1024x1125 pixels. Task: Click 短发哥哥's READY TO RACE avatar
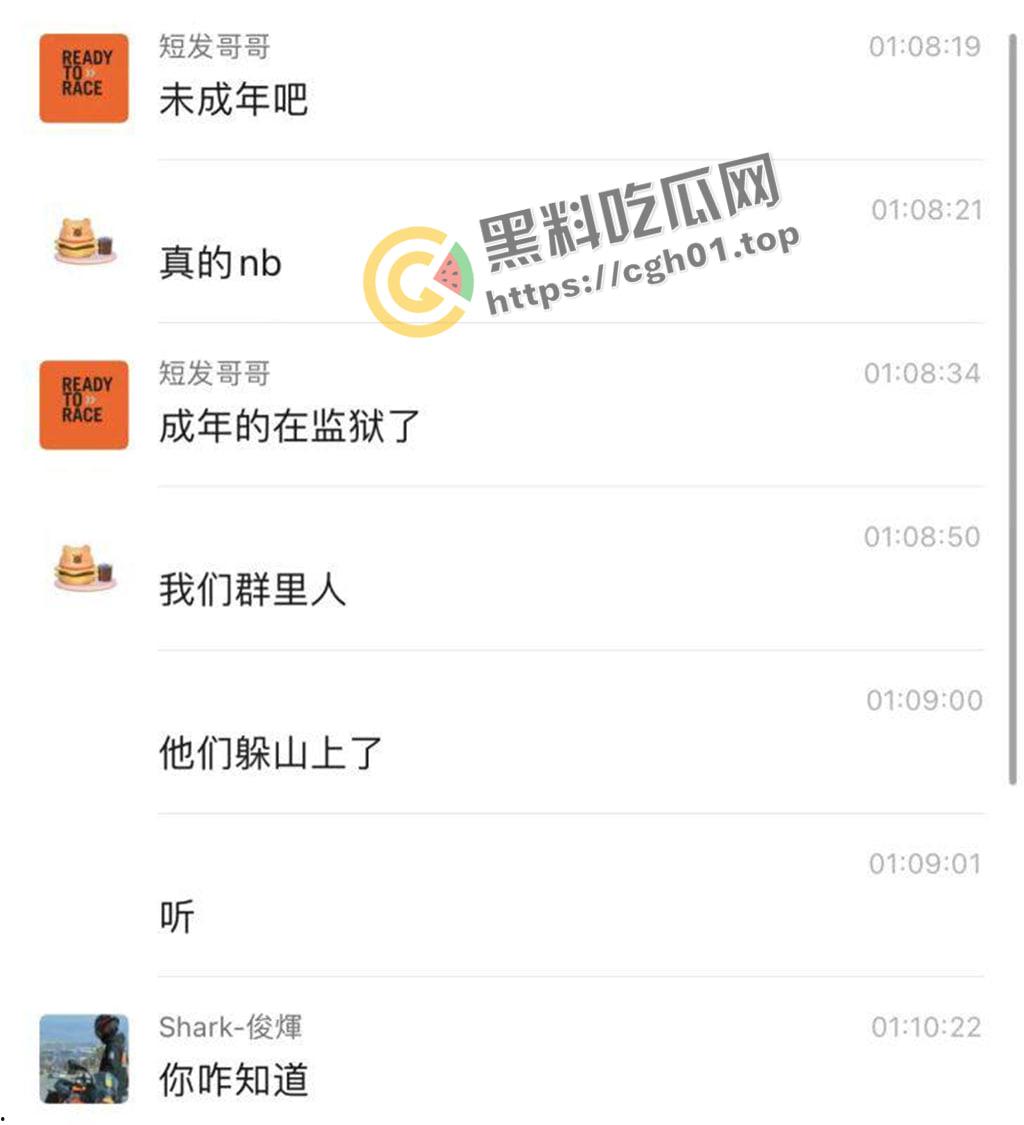[x=83, y=79]
